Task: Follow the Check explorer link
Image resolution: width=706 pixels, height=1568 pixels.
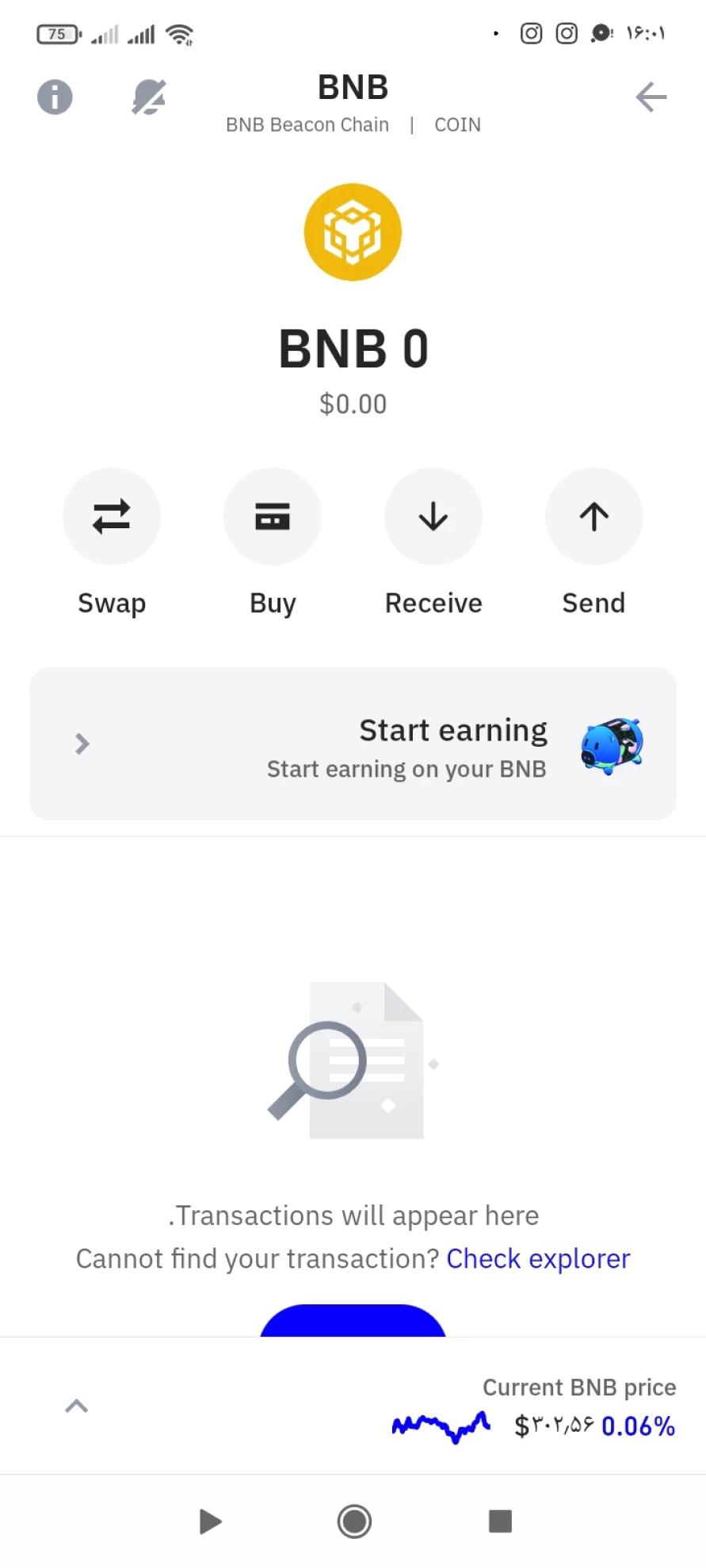Action: (538, 1258)
